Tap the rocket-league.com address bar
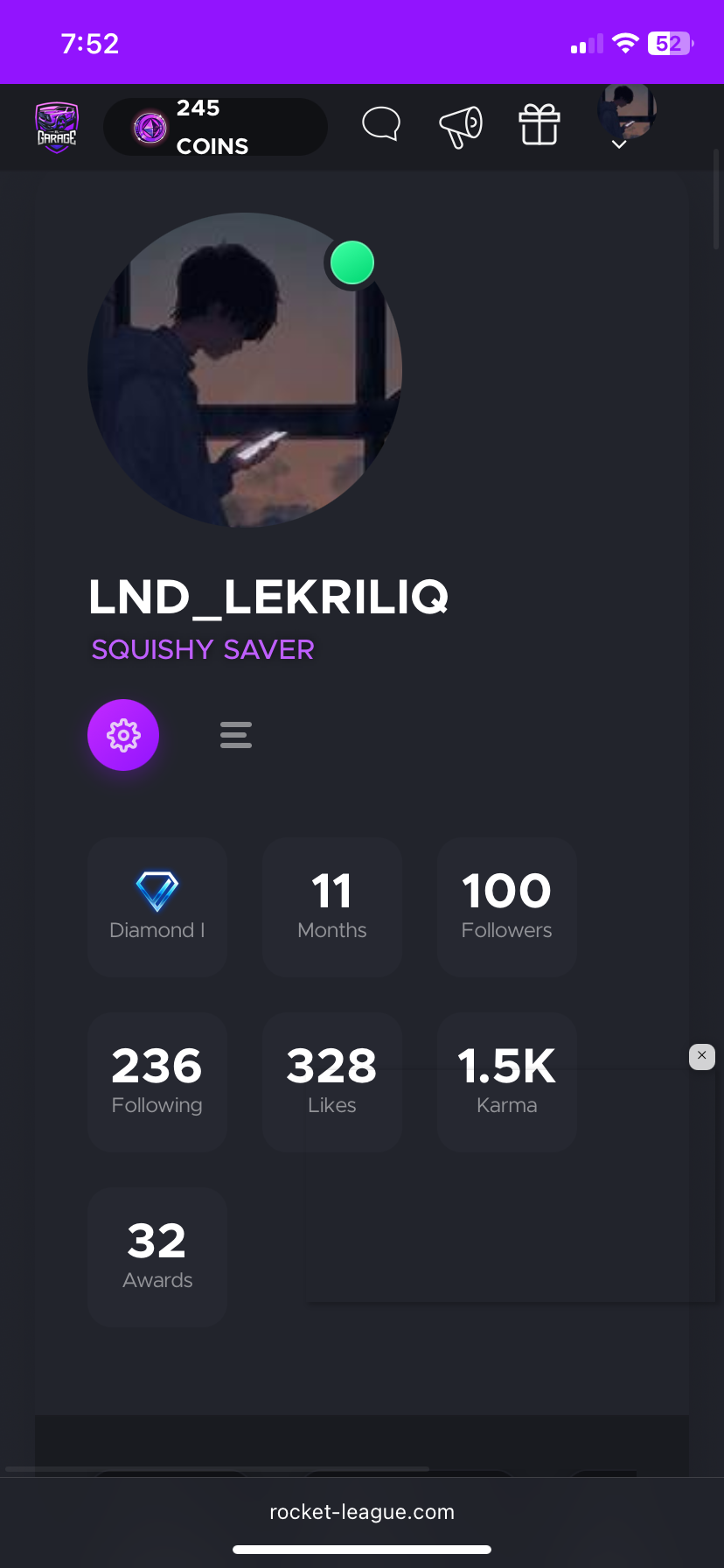This screenshot has width=724, height=1568. [362, 1511]
